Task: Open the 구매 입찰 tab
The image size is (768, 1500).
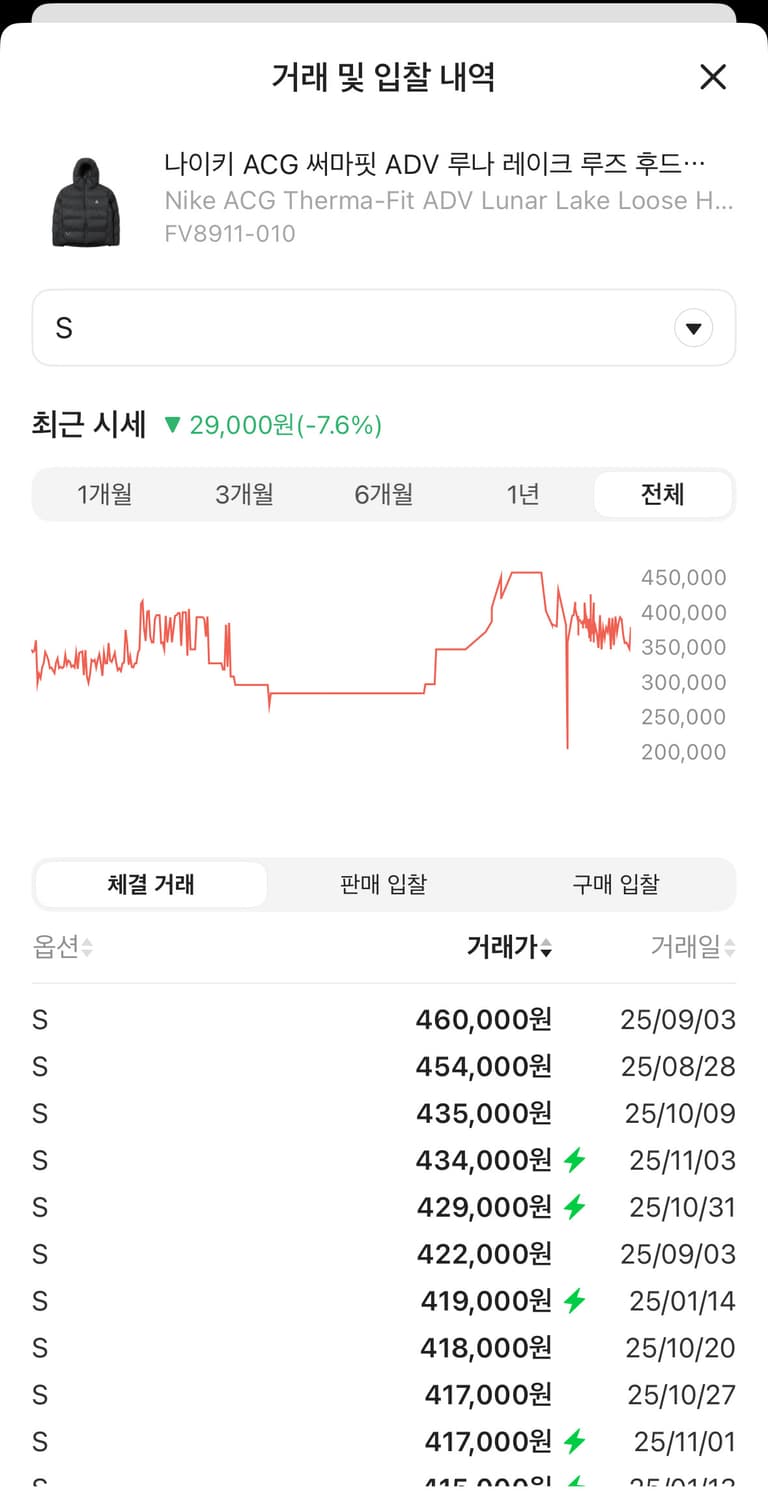Action: click(615, 884)
